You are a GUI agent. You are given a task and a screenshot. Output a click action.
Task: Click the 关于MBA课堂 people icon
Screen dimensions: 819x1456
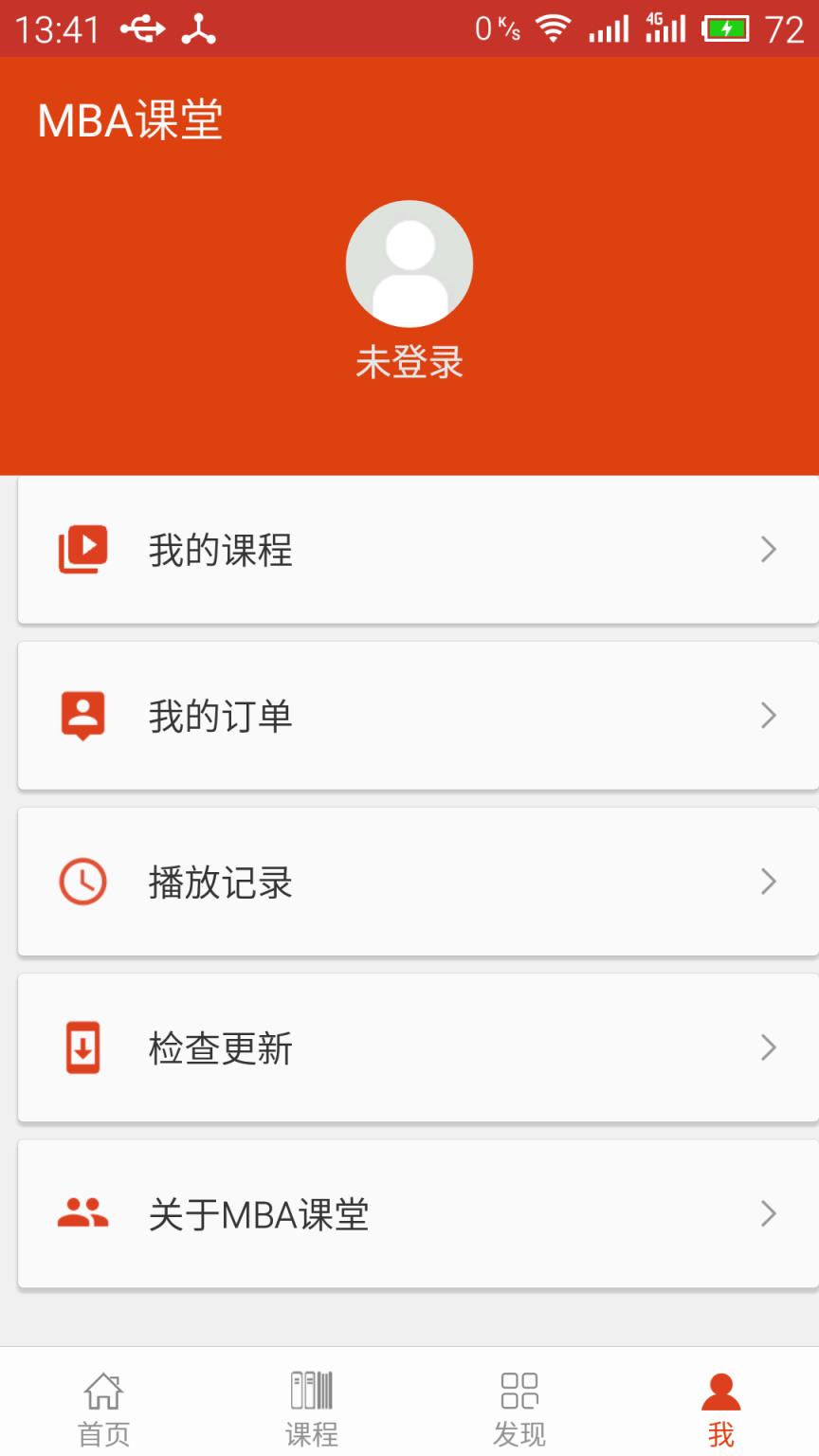point(83,1214)
